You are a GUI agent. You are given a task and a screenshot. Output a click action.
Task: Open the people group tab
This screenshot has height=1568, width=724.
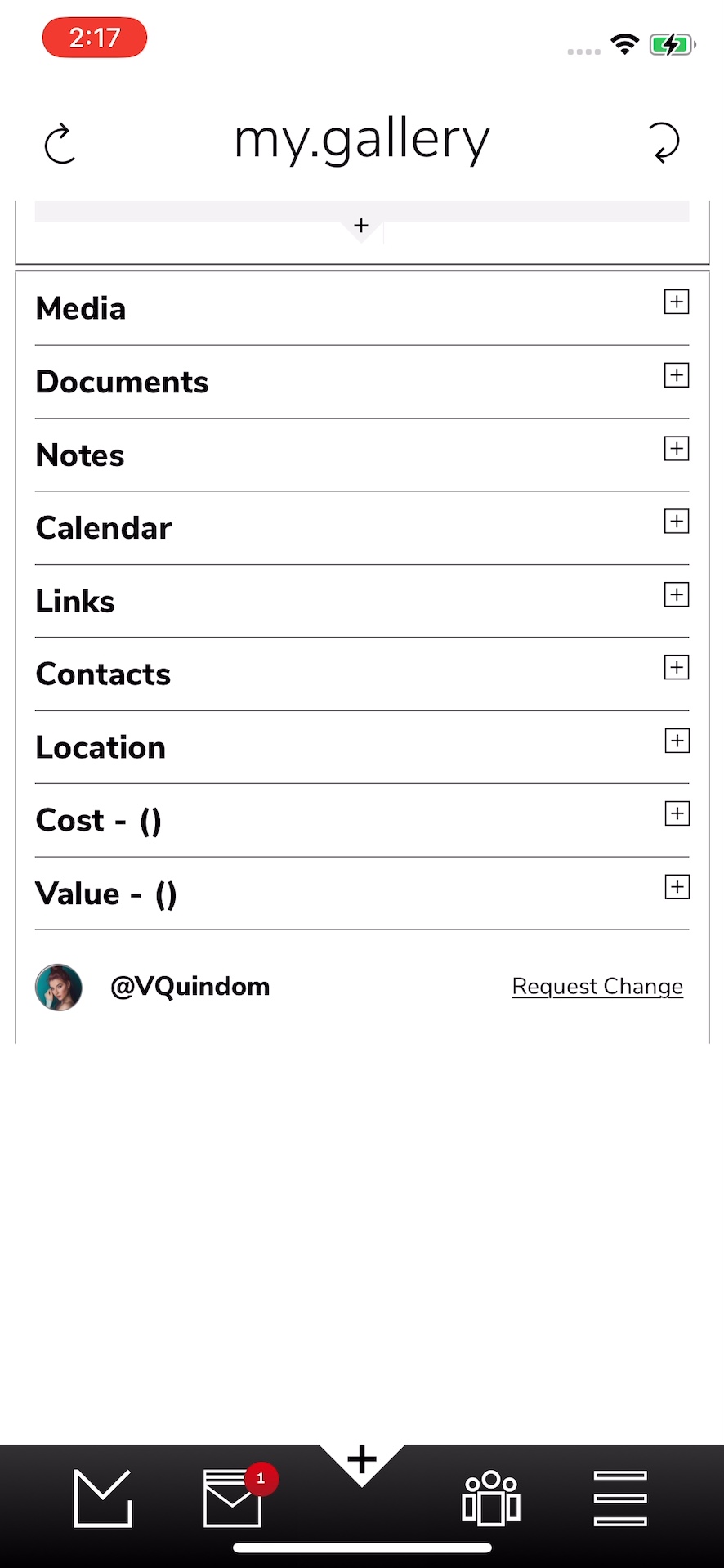(x=490, y=1498)
